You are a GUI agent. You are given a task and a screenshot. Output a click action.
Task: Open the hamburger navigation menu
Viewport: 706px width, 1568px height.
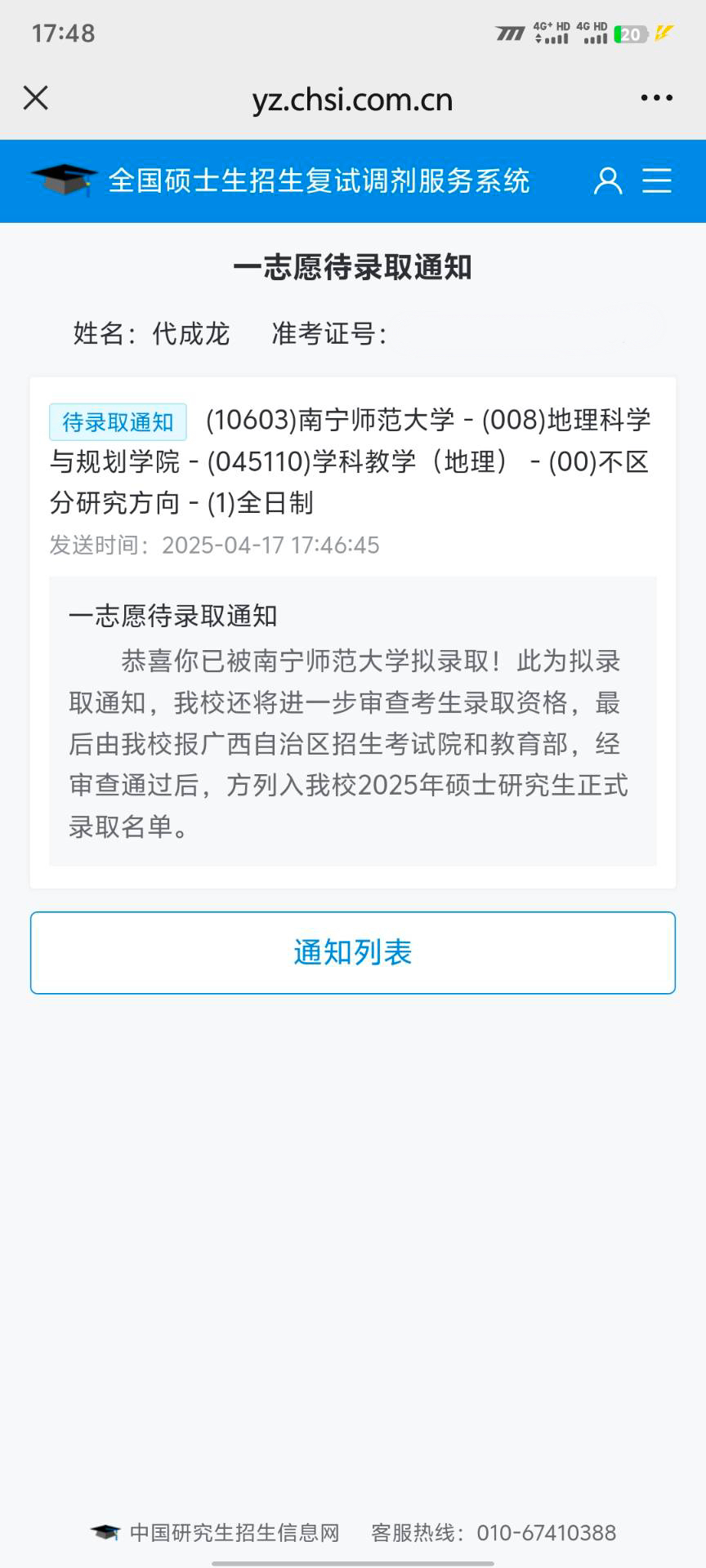pyautogui.click(x=657, y=180)
